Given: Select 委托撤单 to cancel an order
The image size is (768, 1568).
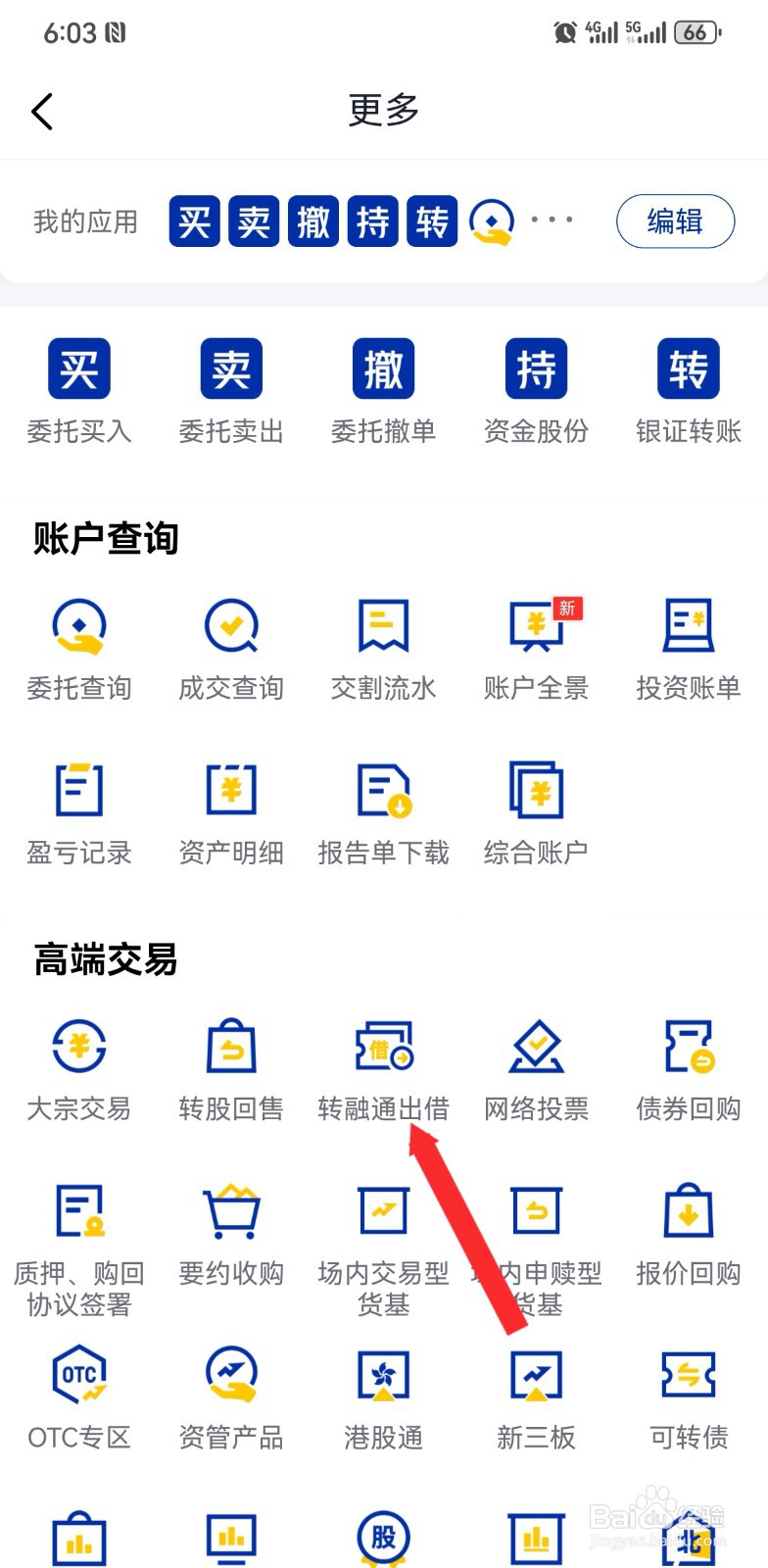Looking at the screenshot, I should coord(383,392).
